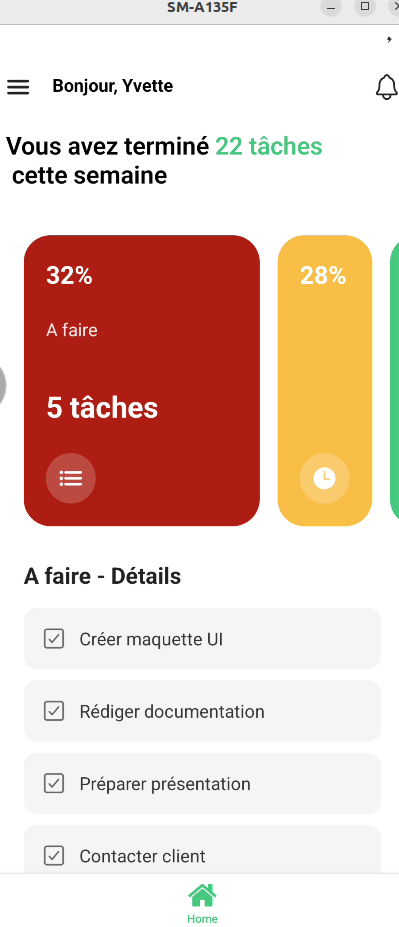Toggle the Préparer présentation checkbox

pos(54,783)
